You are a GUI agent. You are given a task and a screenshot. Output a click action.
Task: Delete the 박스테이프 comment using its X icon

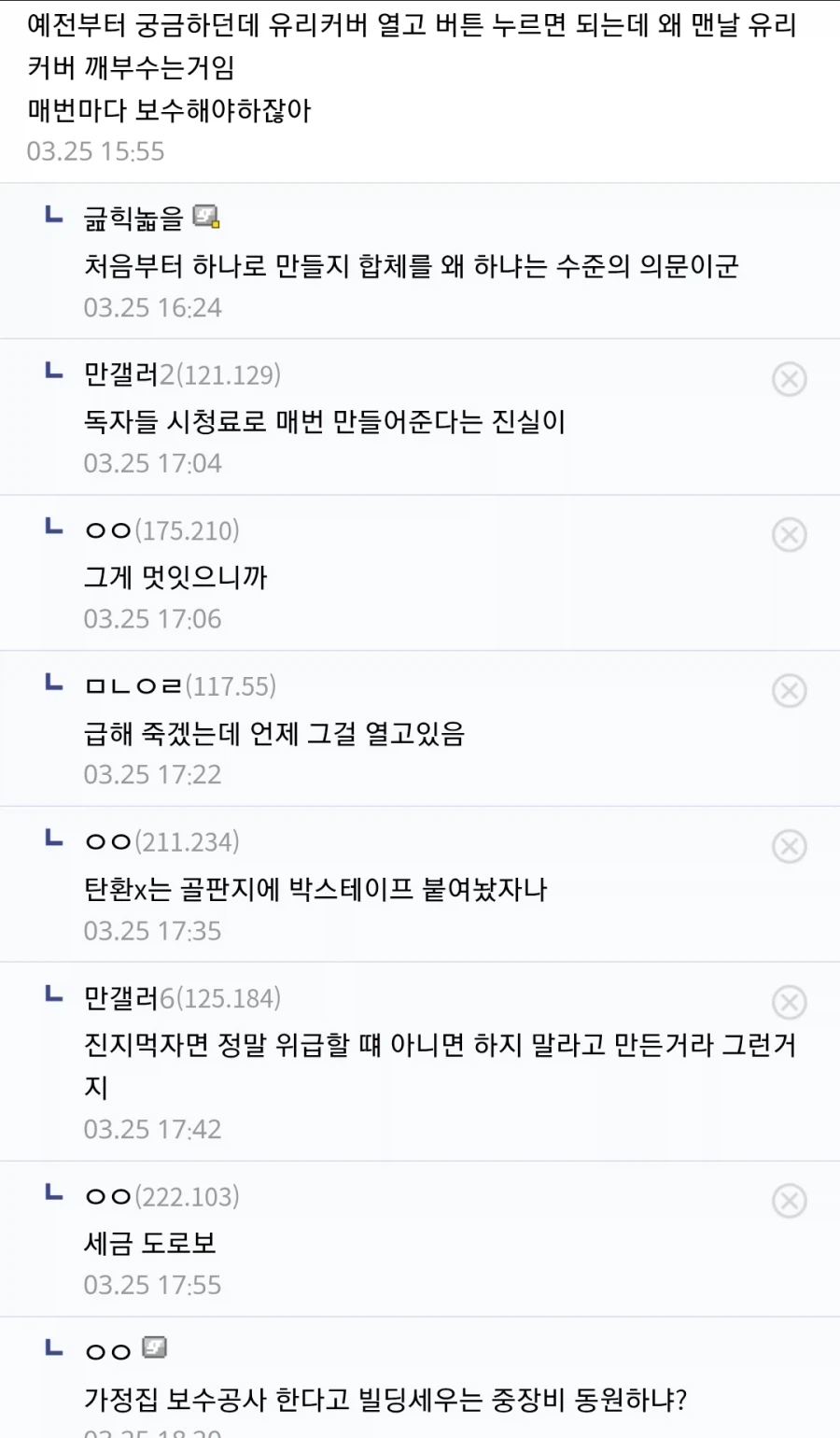click(791, 846)
